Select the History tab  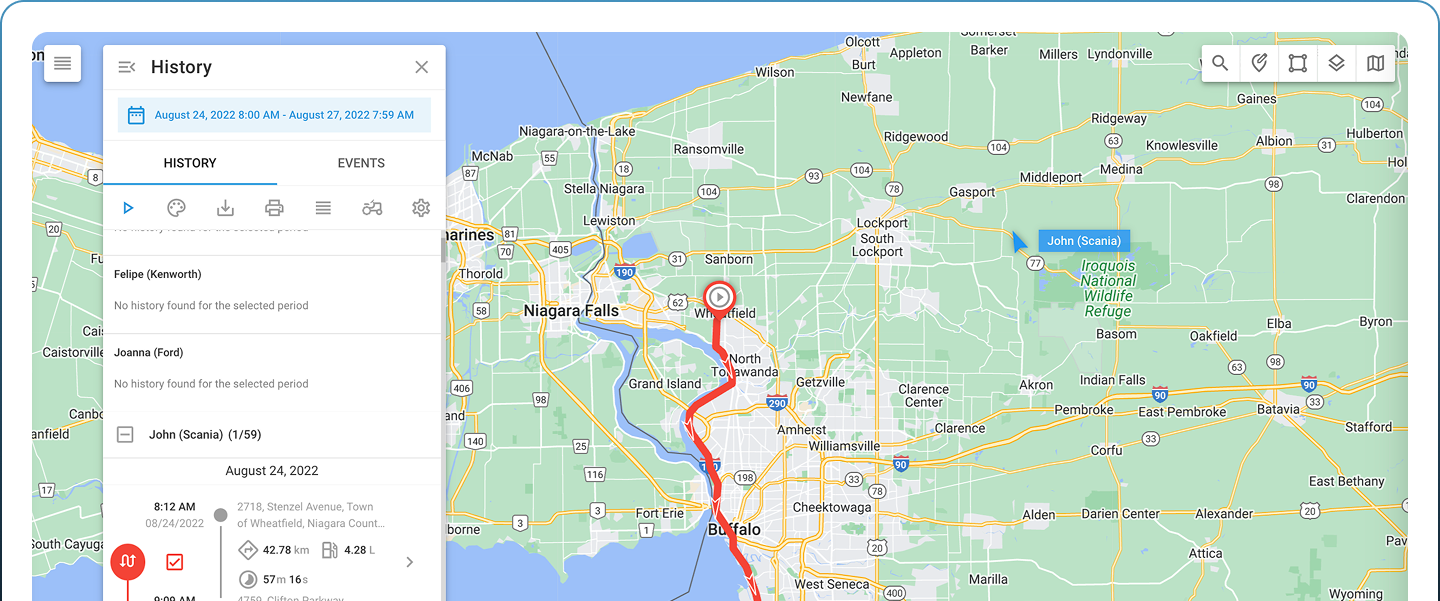click(190, 163)
